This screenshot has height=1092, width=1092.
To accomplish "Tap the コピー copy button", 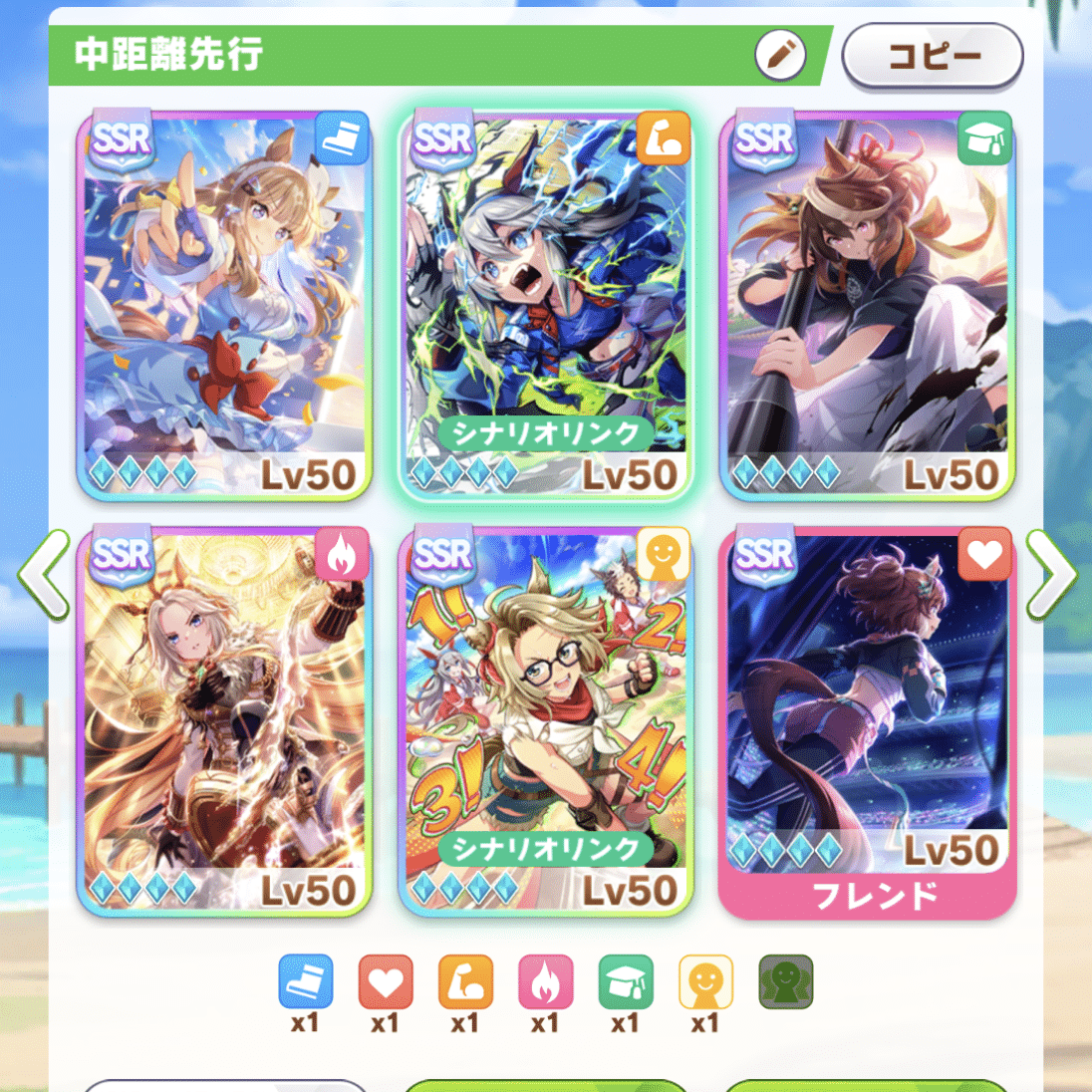I will pyautogui.click(x=932, y=55).
